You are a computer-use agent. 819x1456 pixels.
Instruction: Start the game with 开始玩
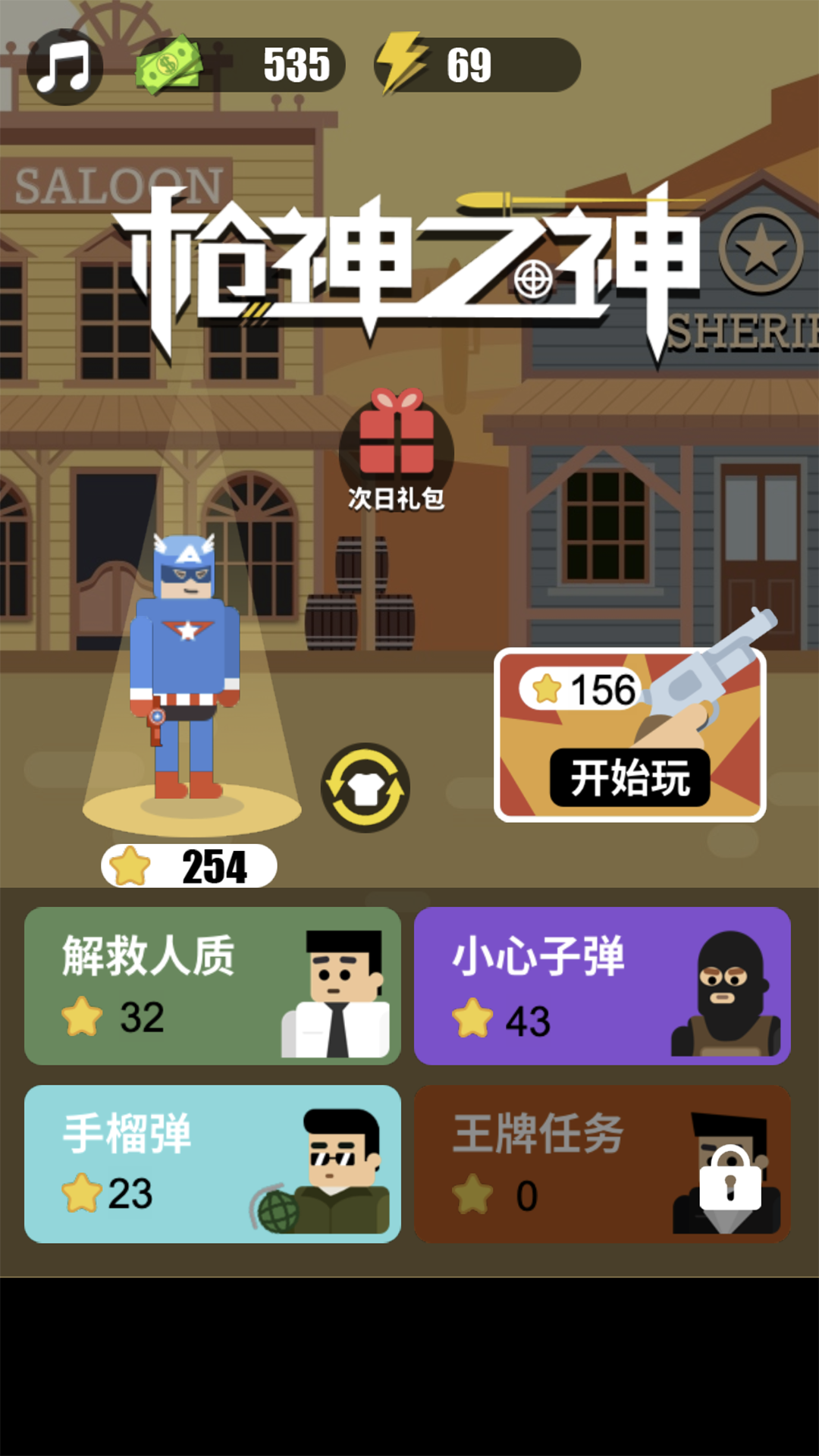tap(629, 779)
